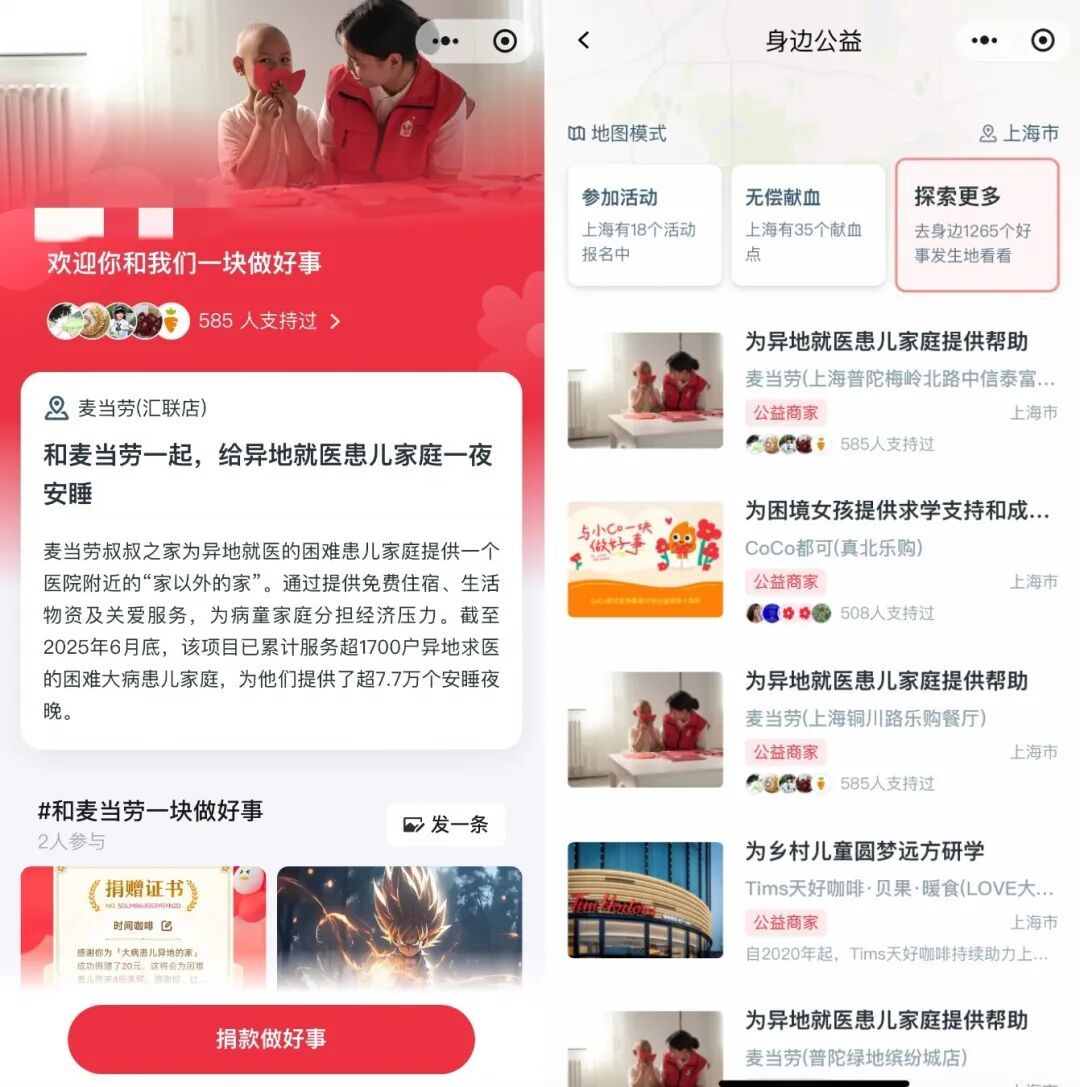Viewport: 1080px width, 1087px height.
Task: Select the 探索更多 card
Action: point(976,225)
